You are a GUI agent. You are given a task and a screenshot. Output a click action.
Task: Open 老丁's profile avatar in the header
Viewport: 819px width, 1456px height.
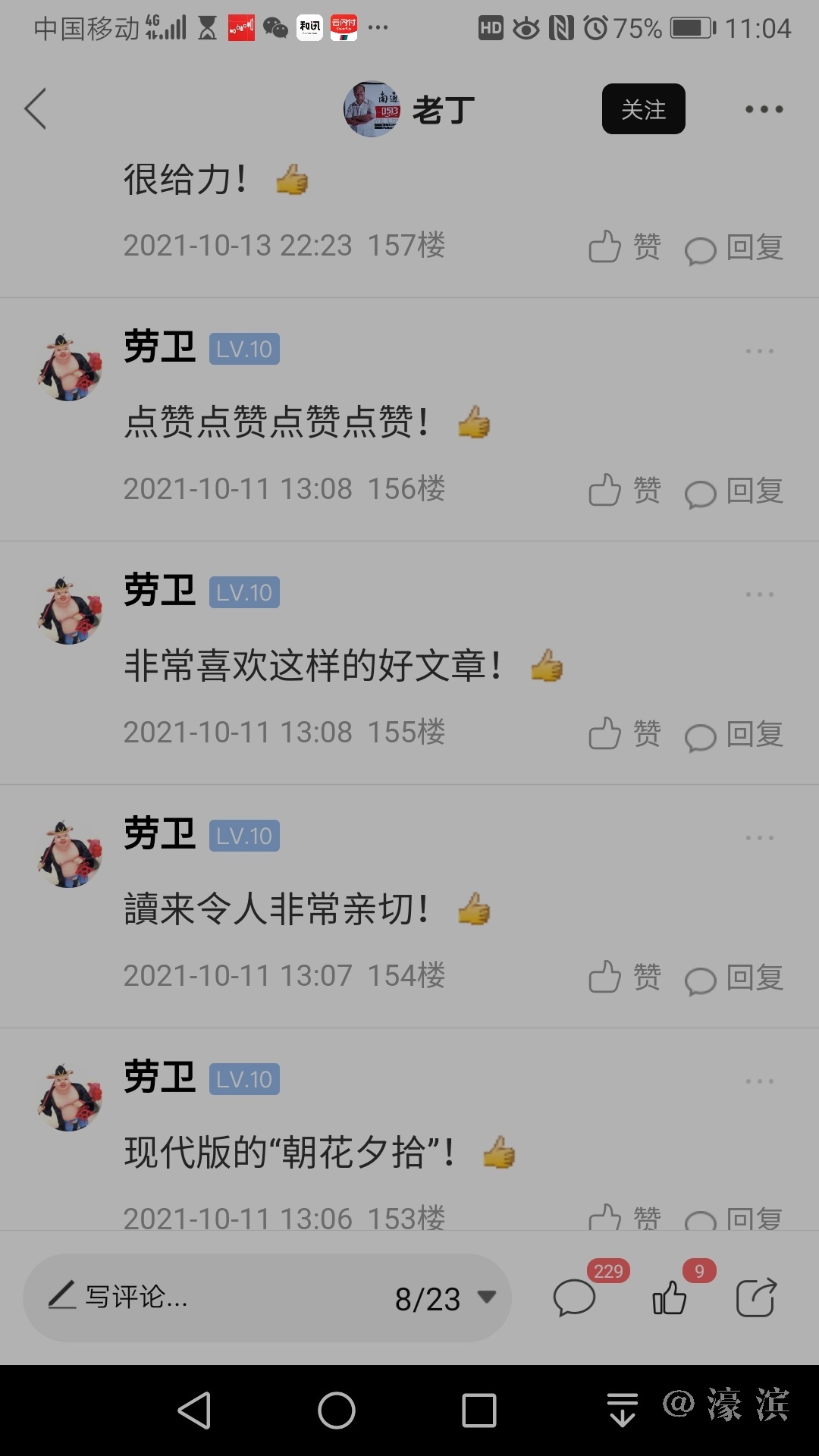coord(372,109)
